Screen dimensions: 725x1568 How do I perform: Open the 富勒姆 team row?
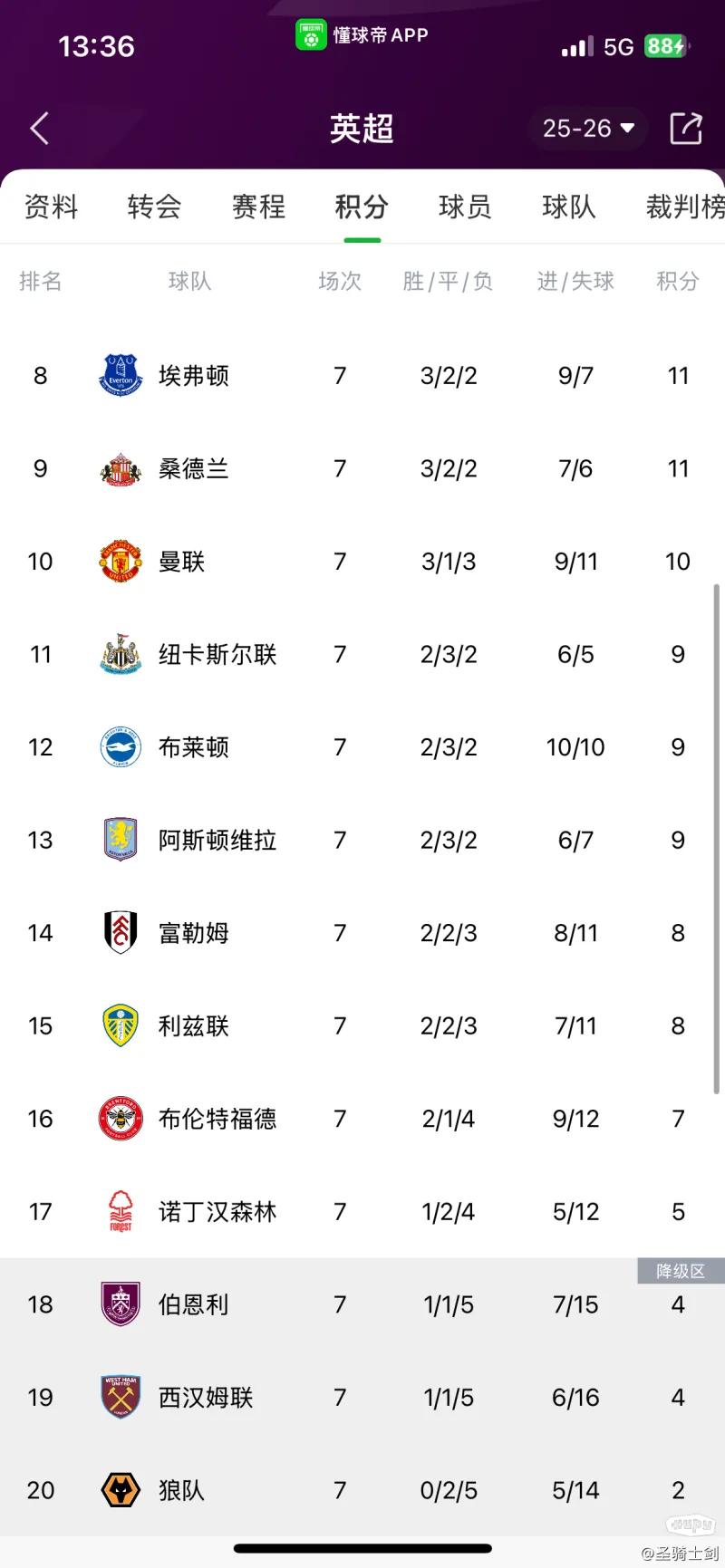point(194,933)
